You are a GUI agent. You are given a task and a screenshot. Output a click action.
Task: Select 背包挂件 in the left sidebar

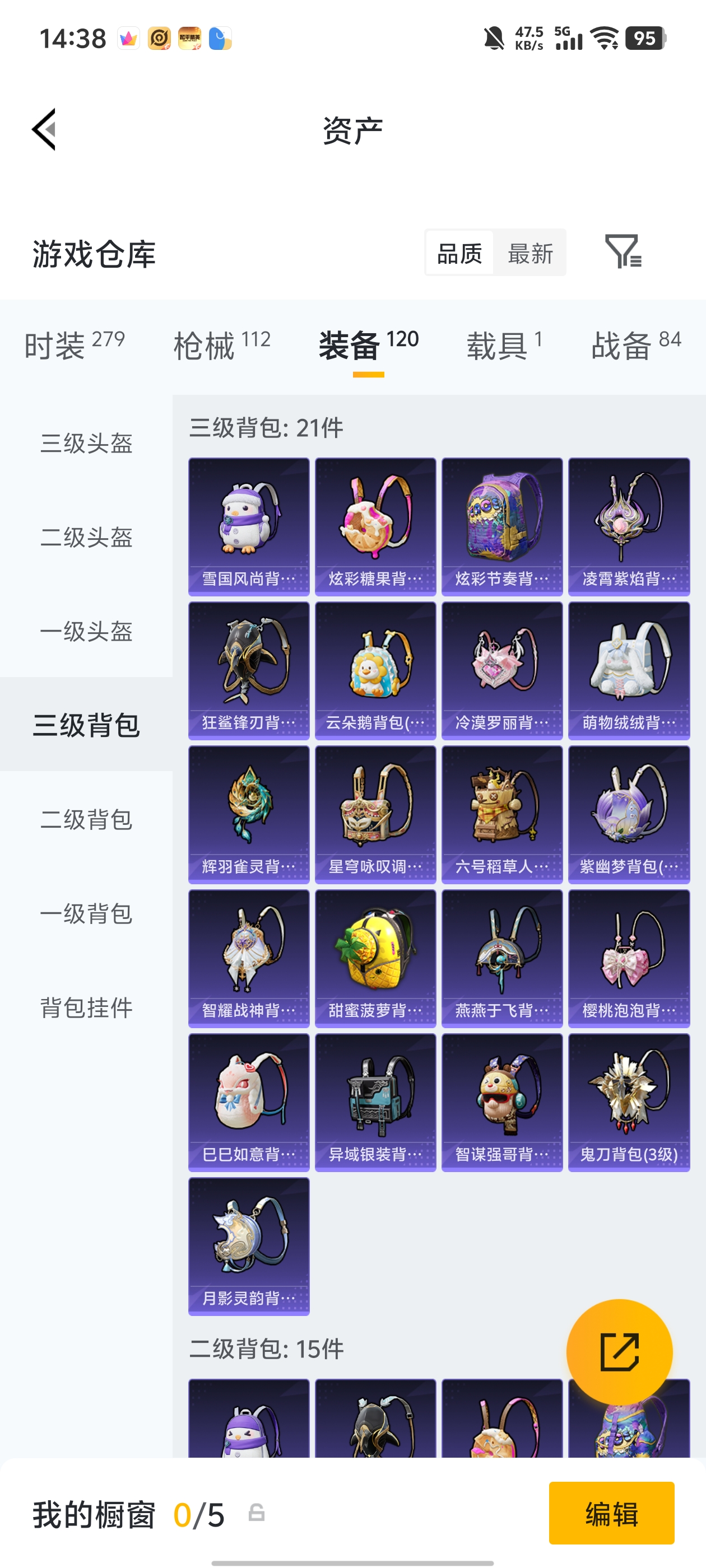[87, 1007]
